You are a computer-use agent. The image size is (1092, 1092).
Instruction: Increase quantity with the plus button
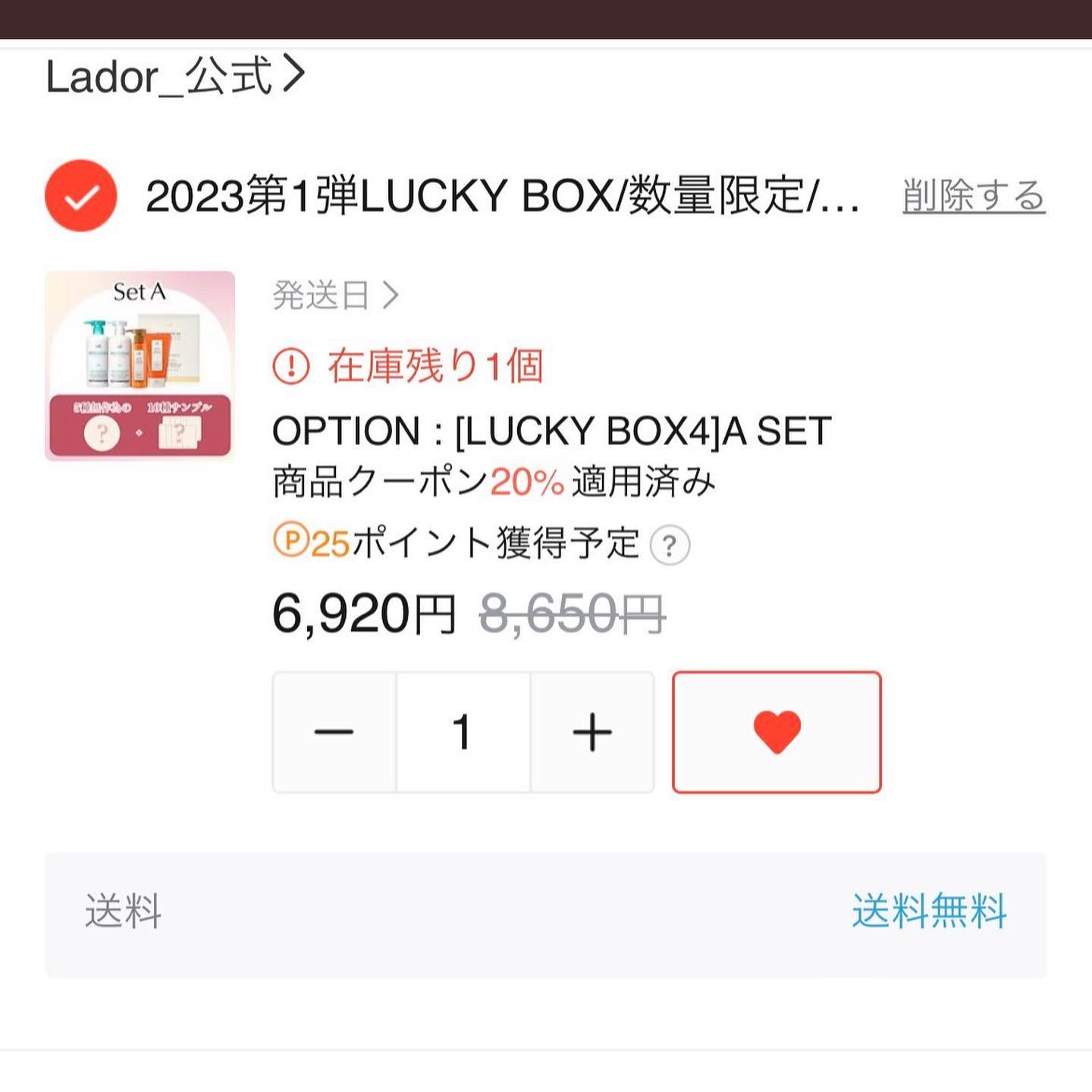tap(592, 733)
